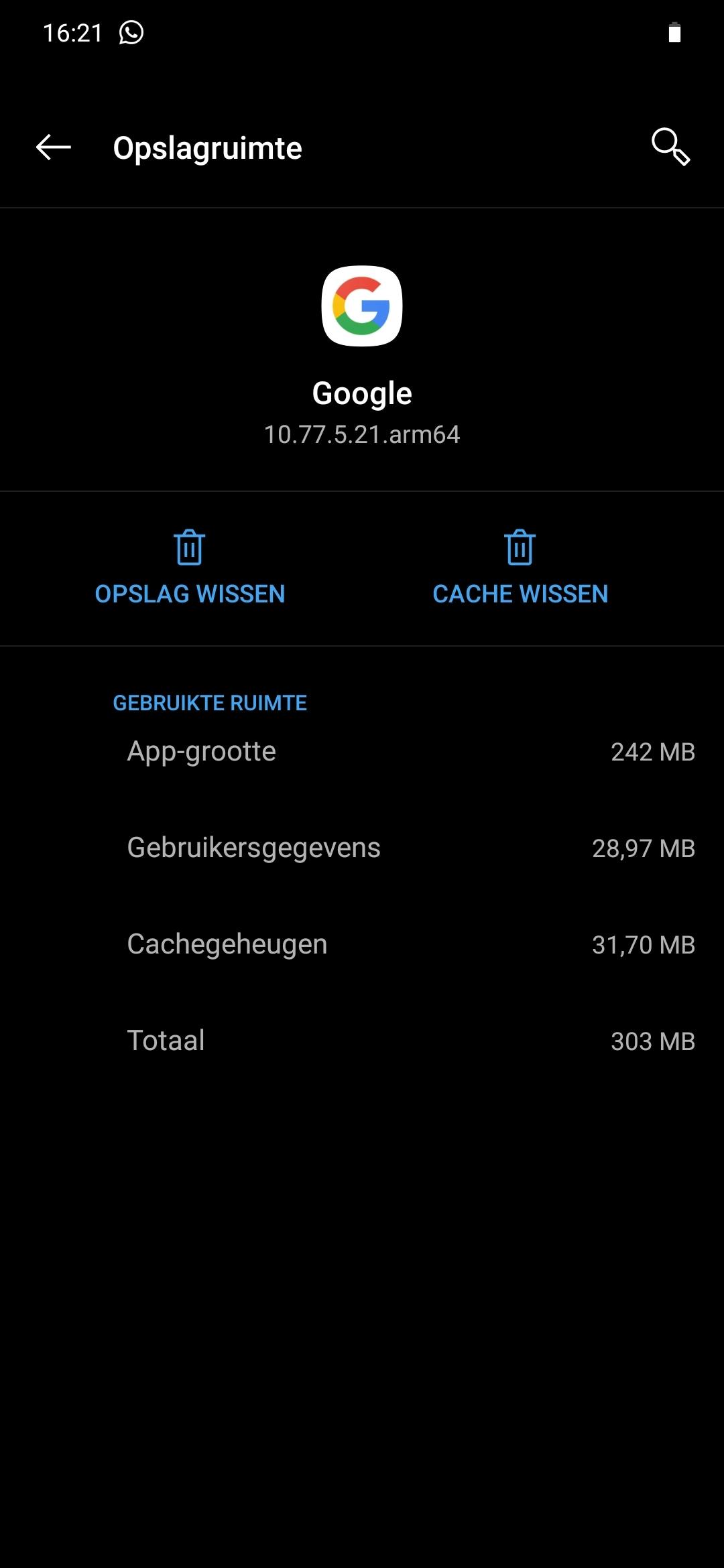Tap the Google app icon
The image size is (724, 1568).
pos(362,306)
